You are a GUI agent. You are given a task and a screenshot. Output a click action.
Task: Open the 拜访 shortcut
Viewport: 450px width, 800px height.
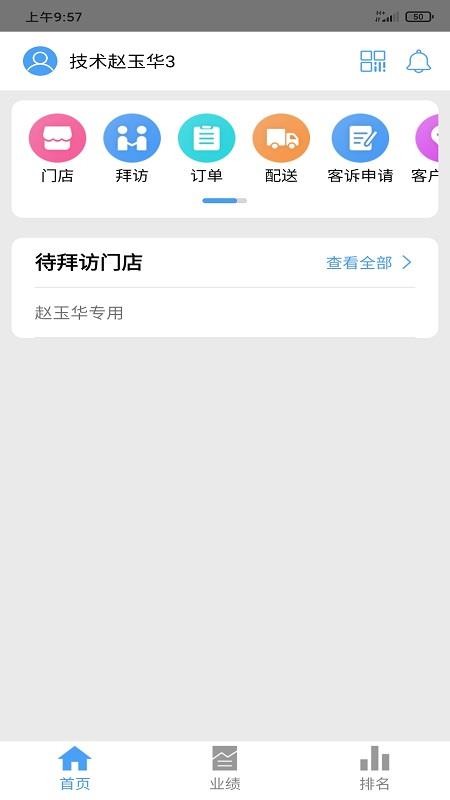[132, 148]
